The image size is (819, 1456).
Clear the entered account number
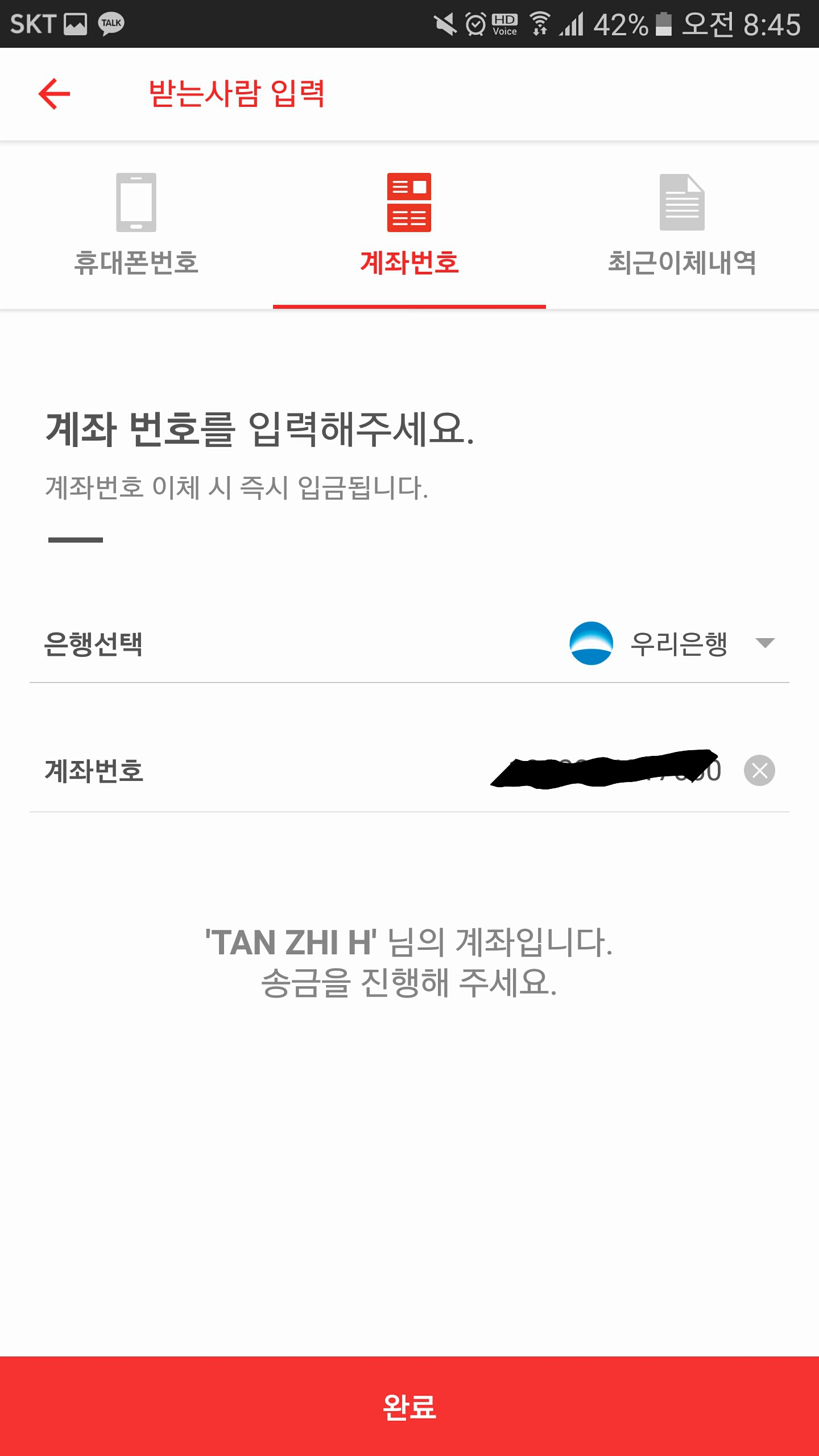tap(759, 771)
